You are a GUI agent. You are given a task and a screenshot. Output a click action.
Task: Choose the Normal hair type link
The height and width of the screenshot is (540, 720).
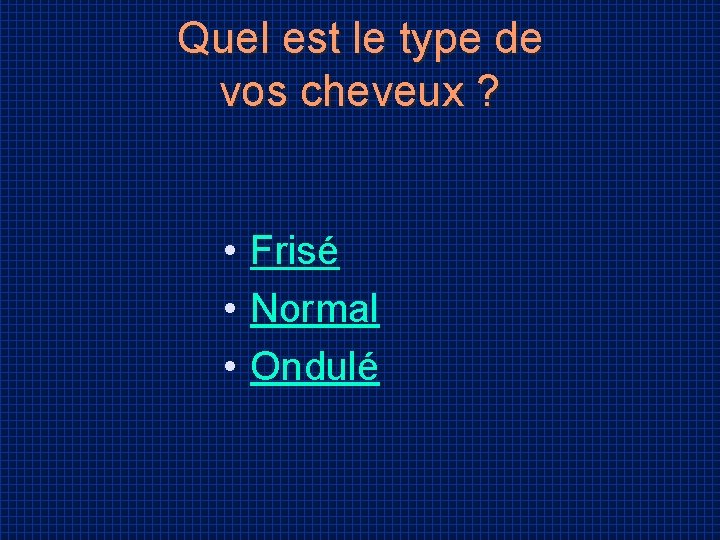(x=315, y=309)
